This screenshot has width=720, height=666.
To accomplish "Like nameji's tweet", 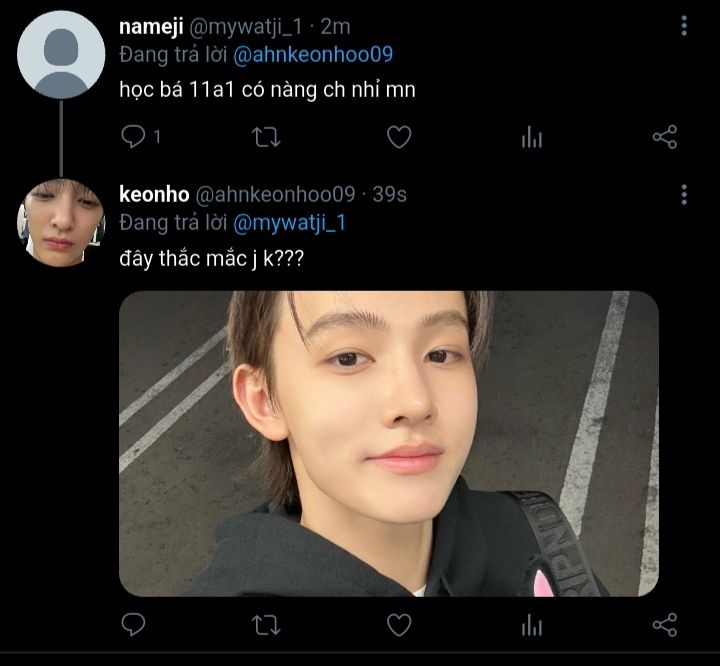I will tap(399, 137).
